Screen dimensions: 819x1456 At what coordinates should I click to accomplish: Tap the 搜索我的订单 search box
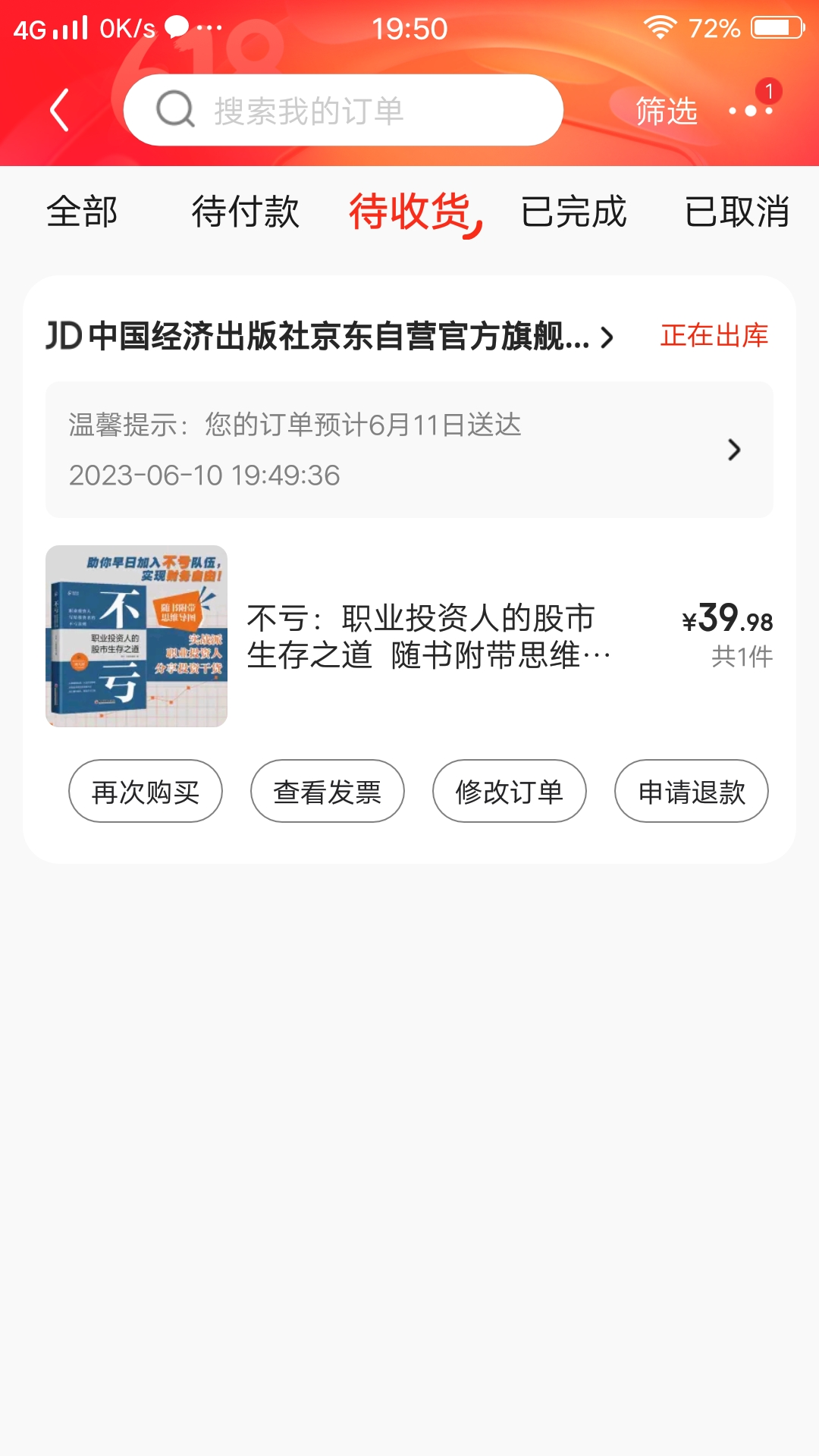click(343, 110)
